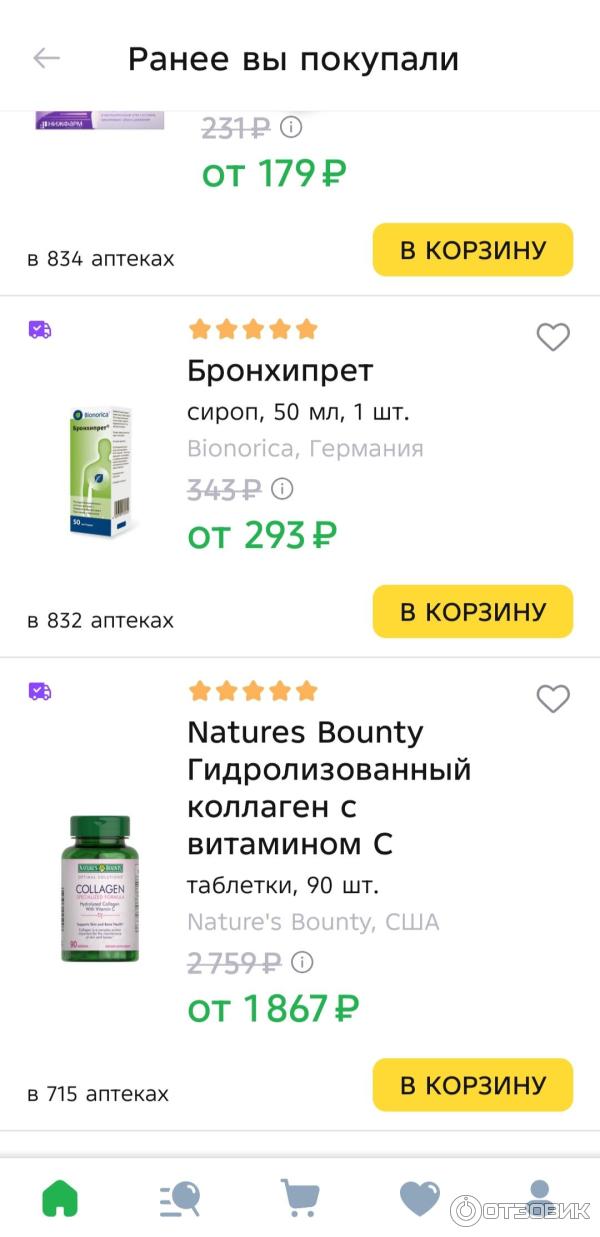
Task: Favorite Бронхипрет with the heart icon
Action: pyautogui.click(x=553, y=337)
